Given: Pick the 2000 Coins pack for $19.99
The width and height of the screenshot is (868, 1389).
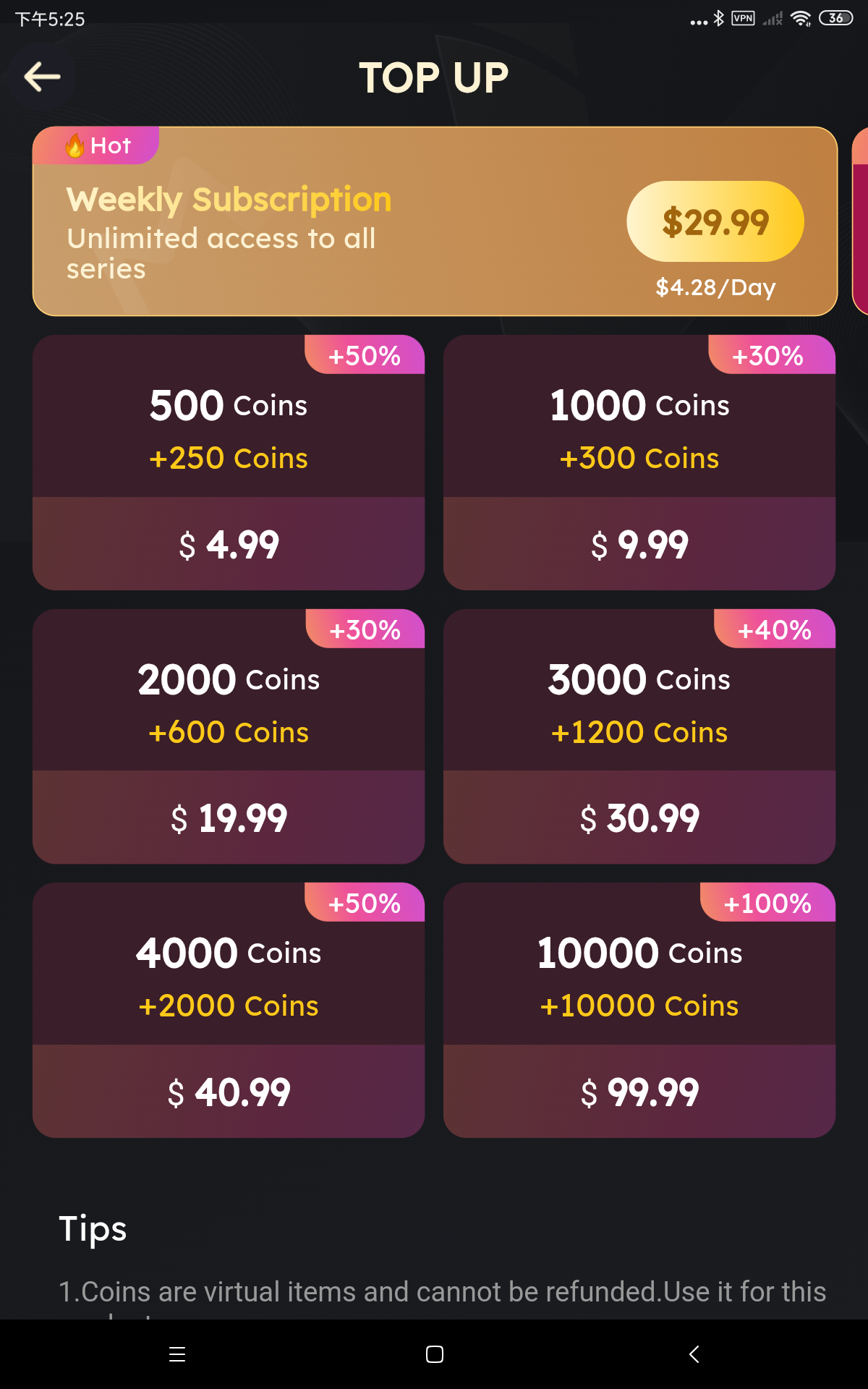Looking at the screenshot, I should (229, 736).
